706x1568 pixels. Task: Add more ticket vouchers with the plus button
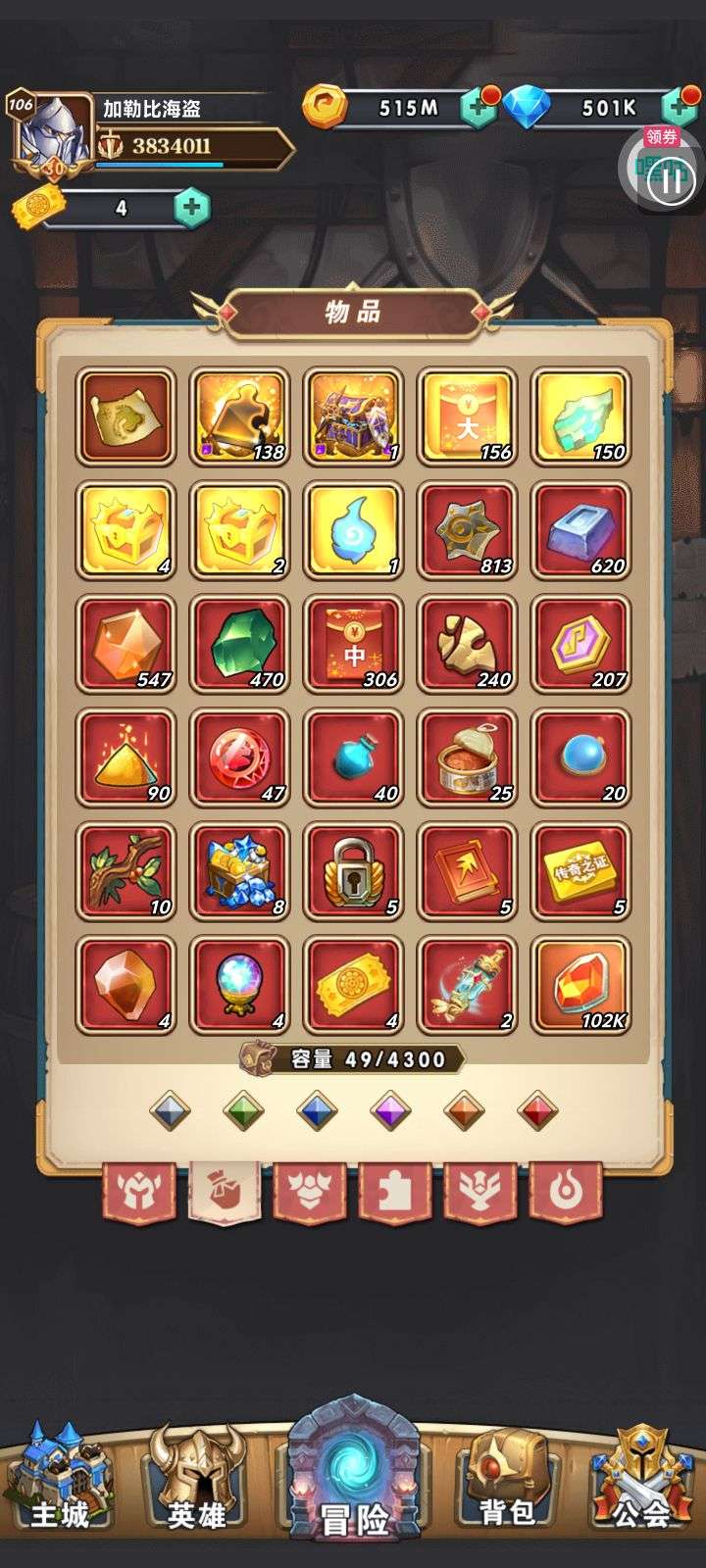point(192,208)
